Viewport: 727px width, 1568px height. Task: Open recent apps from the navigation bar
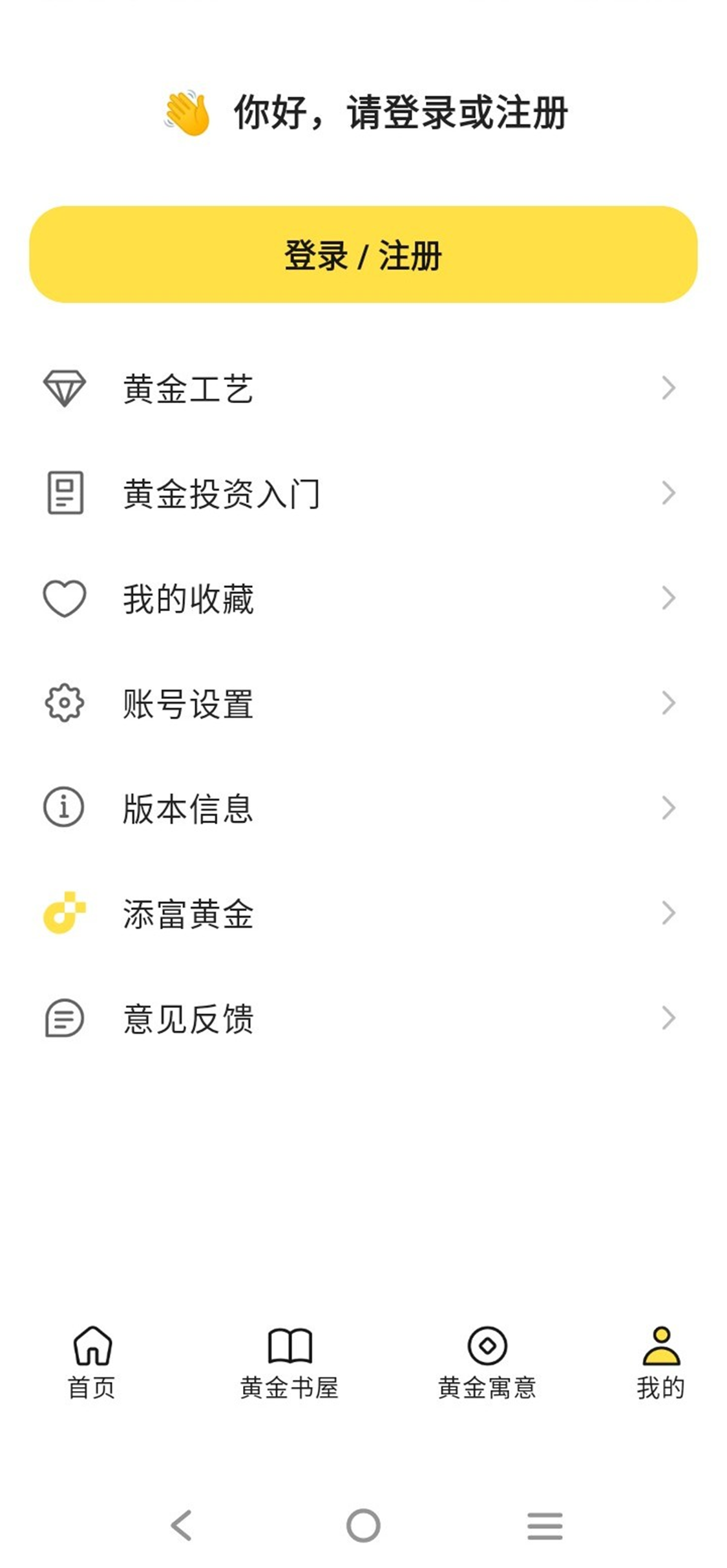(x=545, y=1525)
